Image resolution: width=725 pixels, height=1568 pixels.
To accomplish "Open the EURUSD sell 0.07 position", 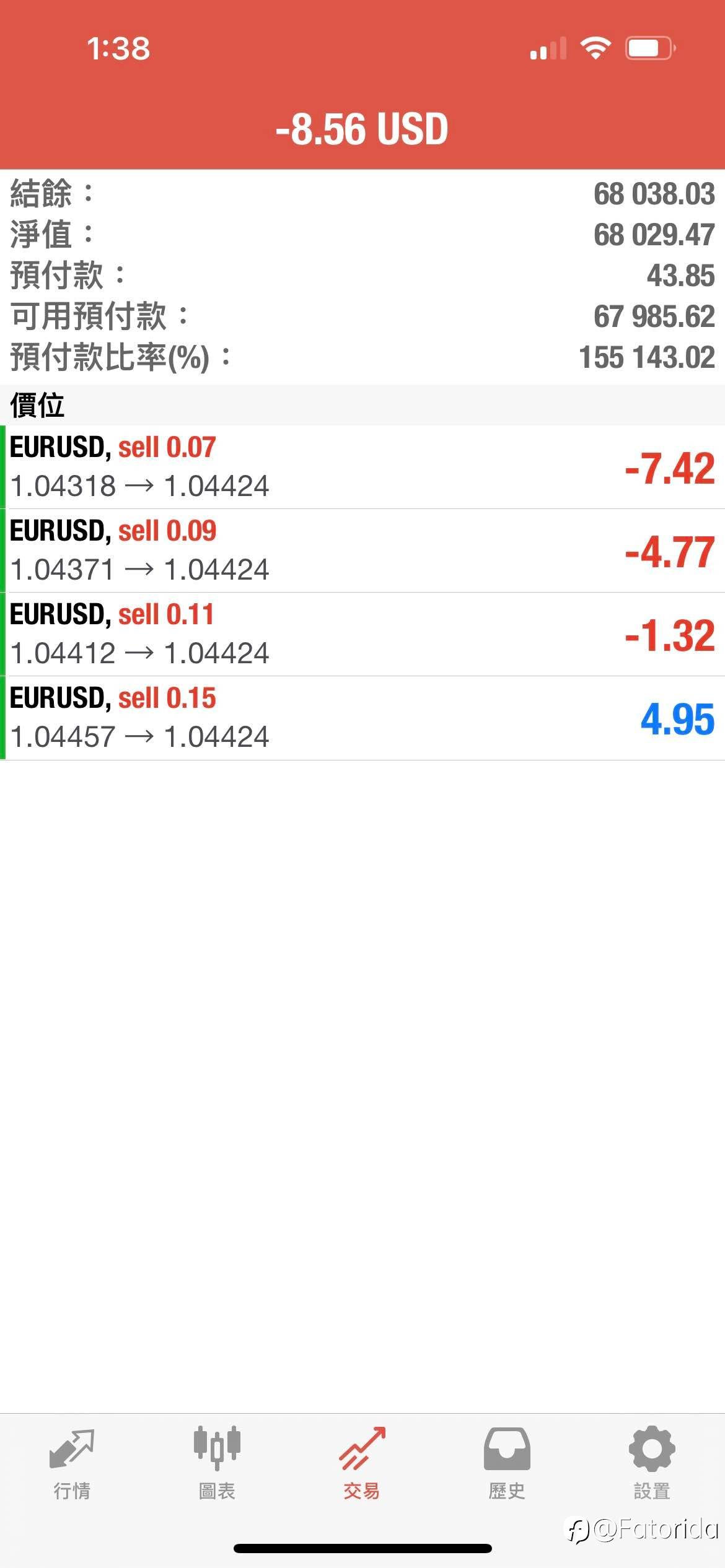I will point(362,467).
